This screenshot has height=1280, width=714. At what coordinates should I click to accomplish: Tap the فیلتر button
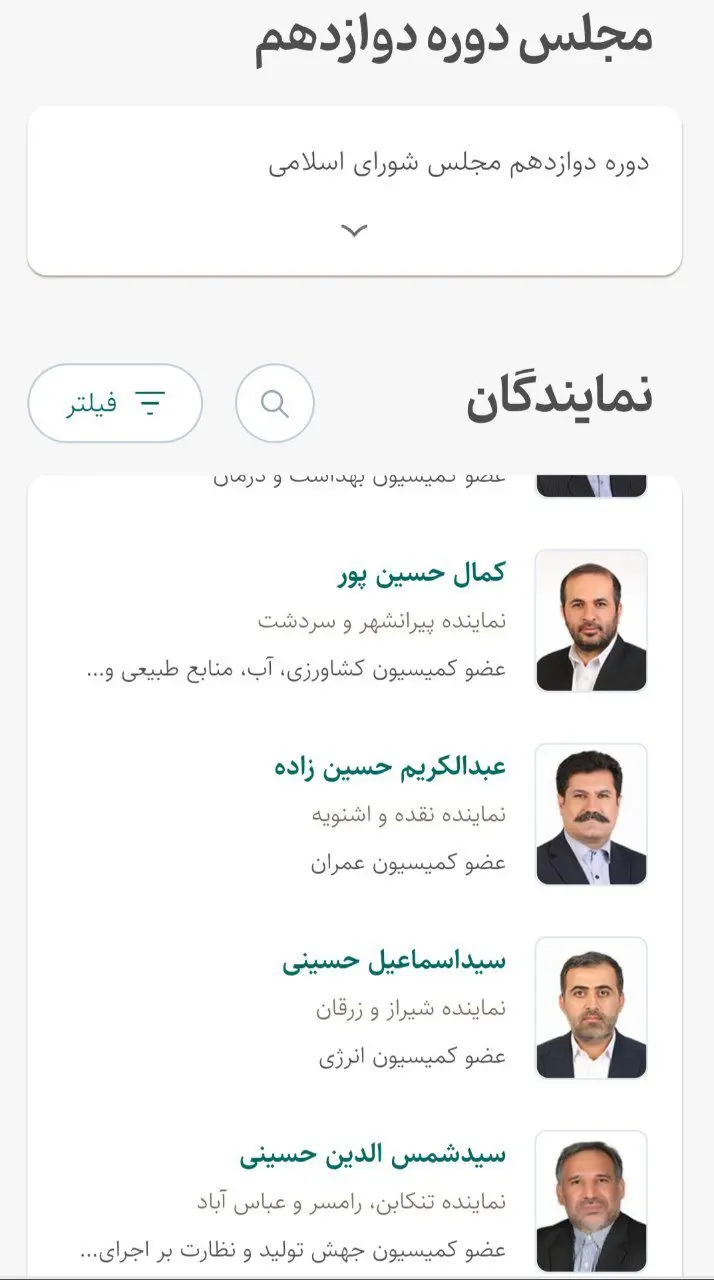point(115,403)
